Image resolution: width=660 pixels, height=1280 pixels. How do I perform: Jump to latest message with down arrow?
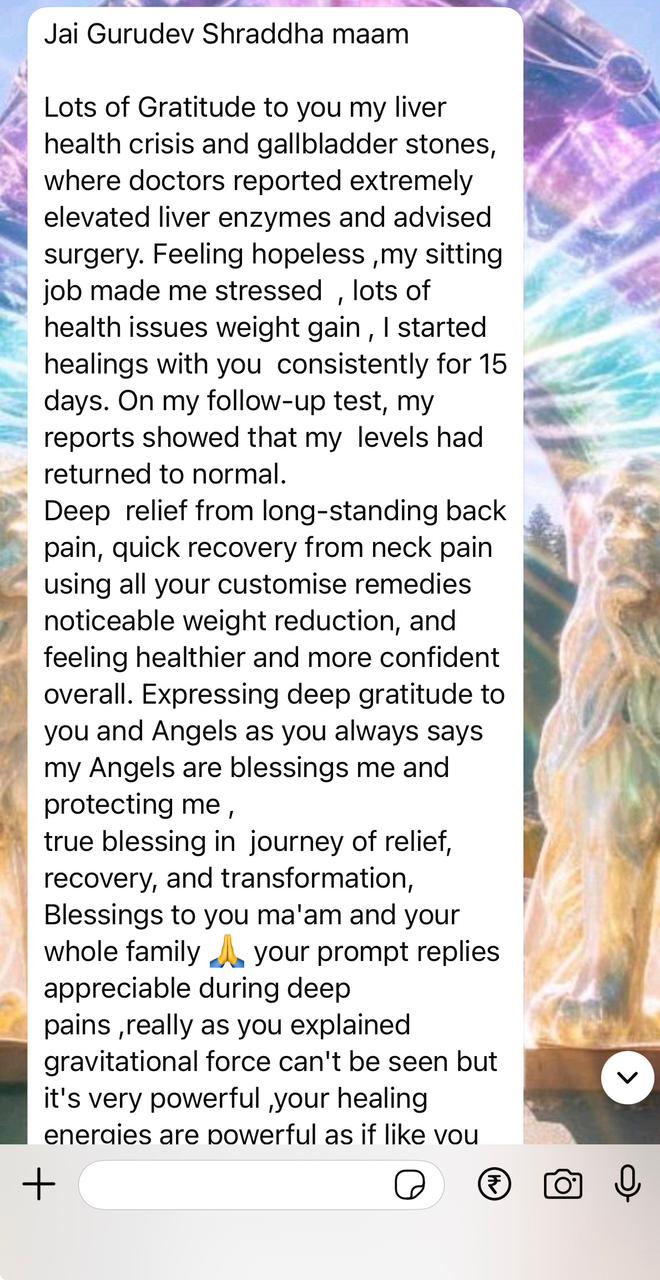point(628,1077)
